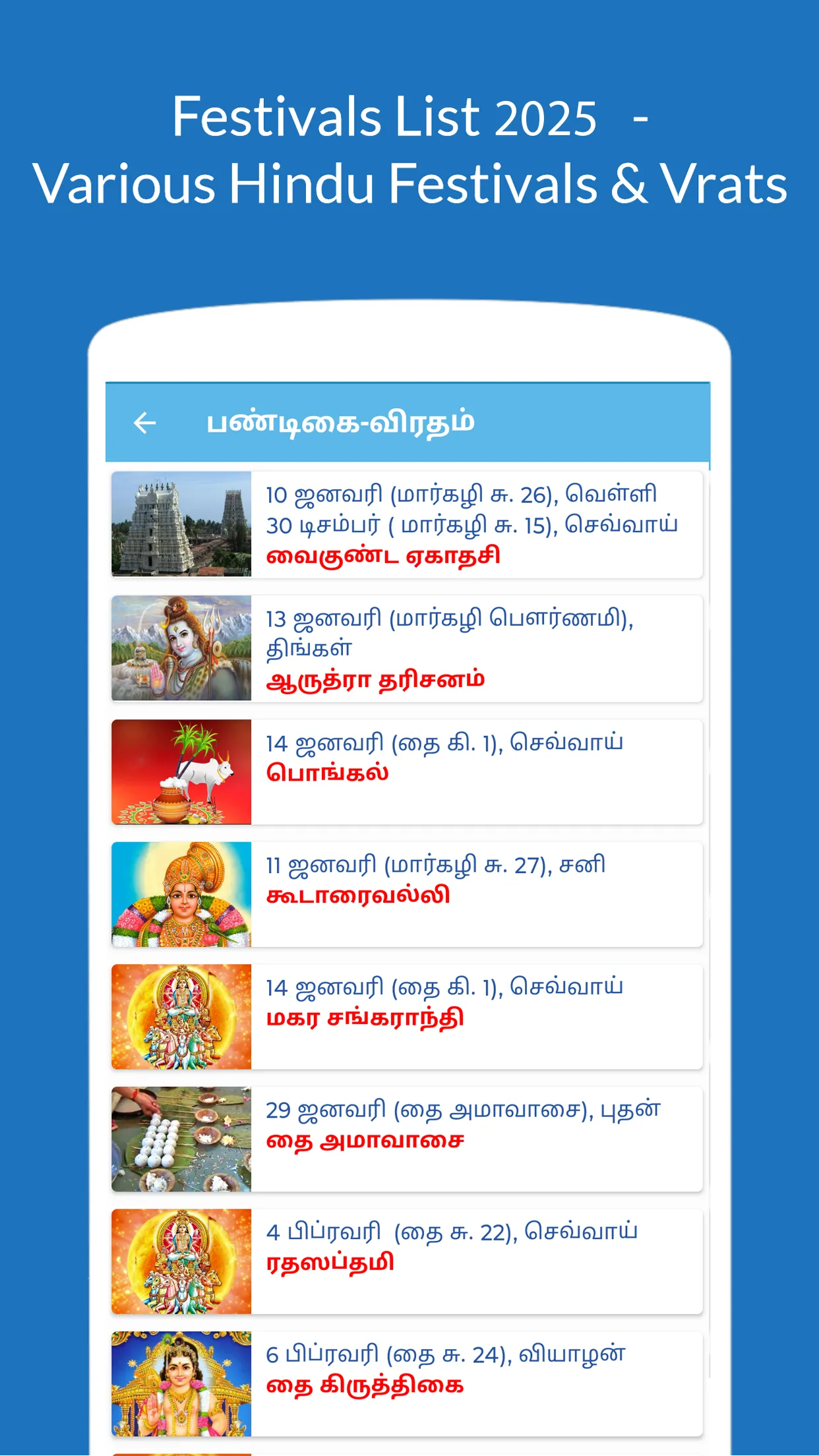Select the Pongal pot and cow image
This screenshot has width=819, height=1456.
point(181,772)
